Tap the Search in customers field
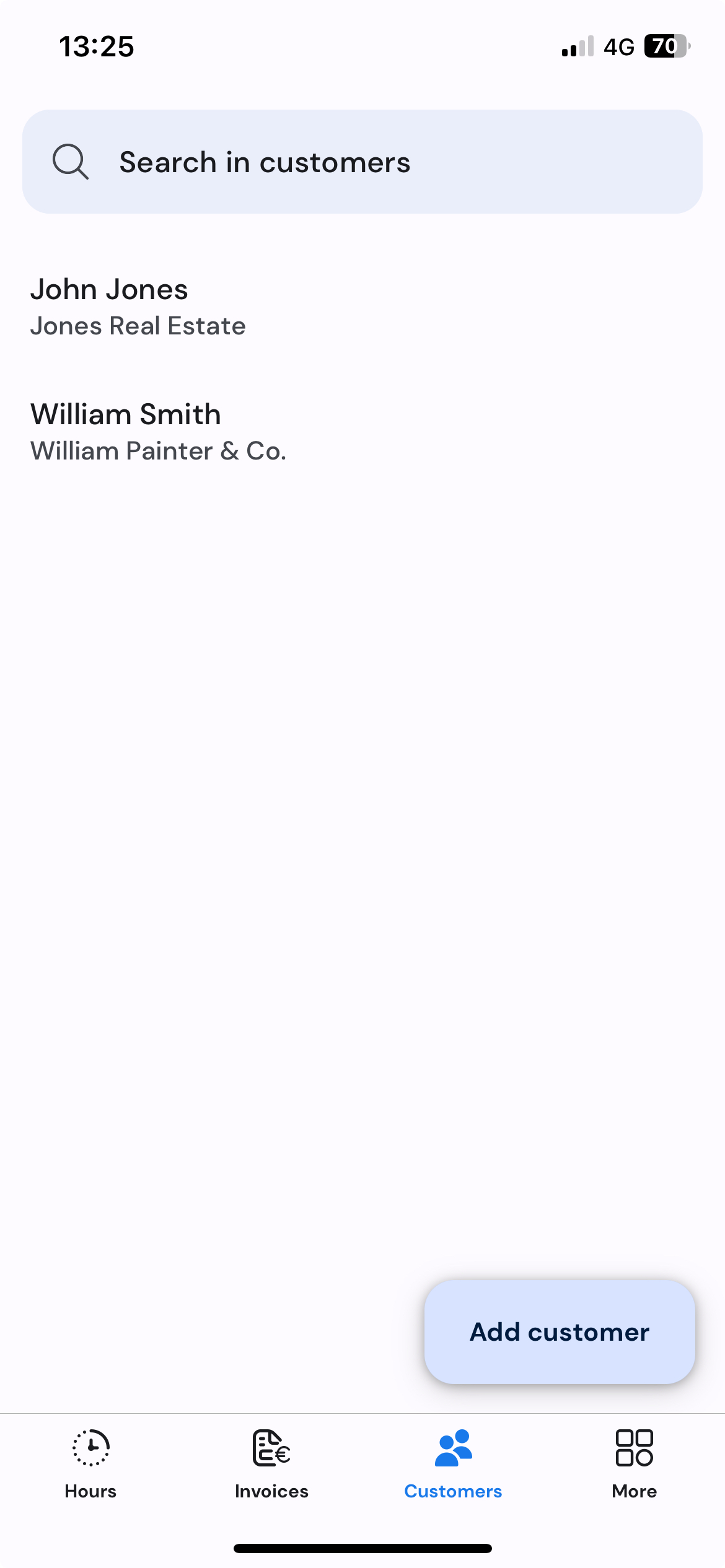The width and height of the screenshot is (725, 1568). pyautogui.click(x=362, y=162)
